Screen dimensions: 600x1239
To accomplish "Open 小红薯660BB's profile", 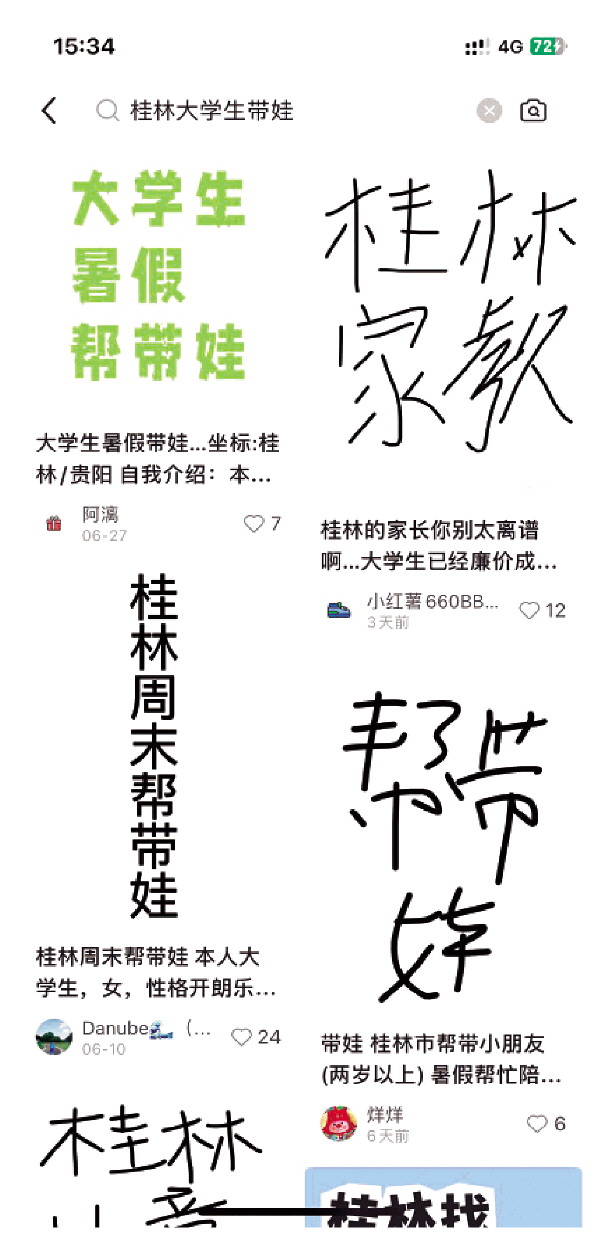I will pyautogui.click(x=340, y=610).
